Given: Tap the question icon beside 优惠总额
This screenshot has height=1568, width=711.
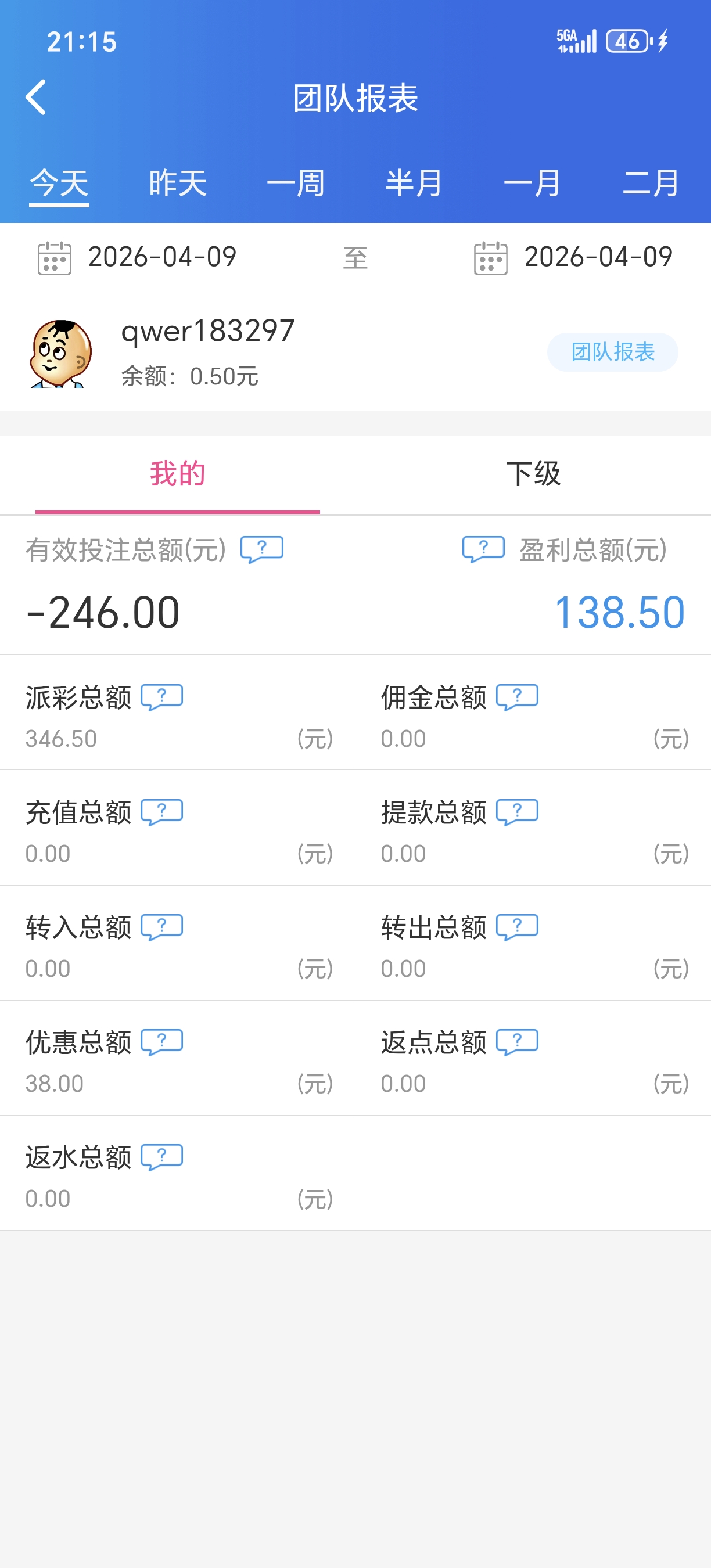Looking at the screenshot, I should click(162, 1042).
